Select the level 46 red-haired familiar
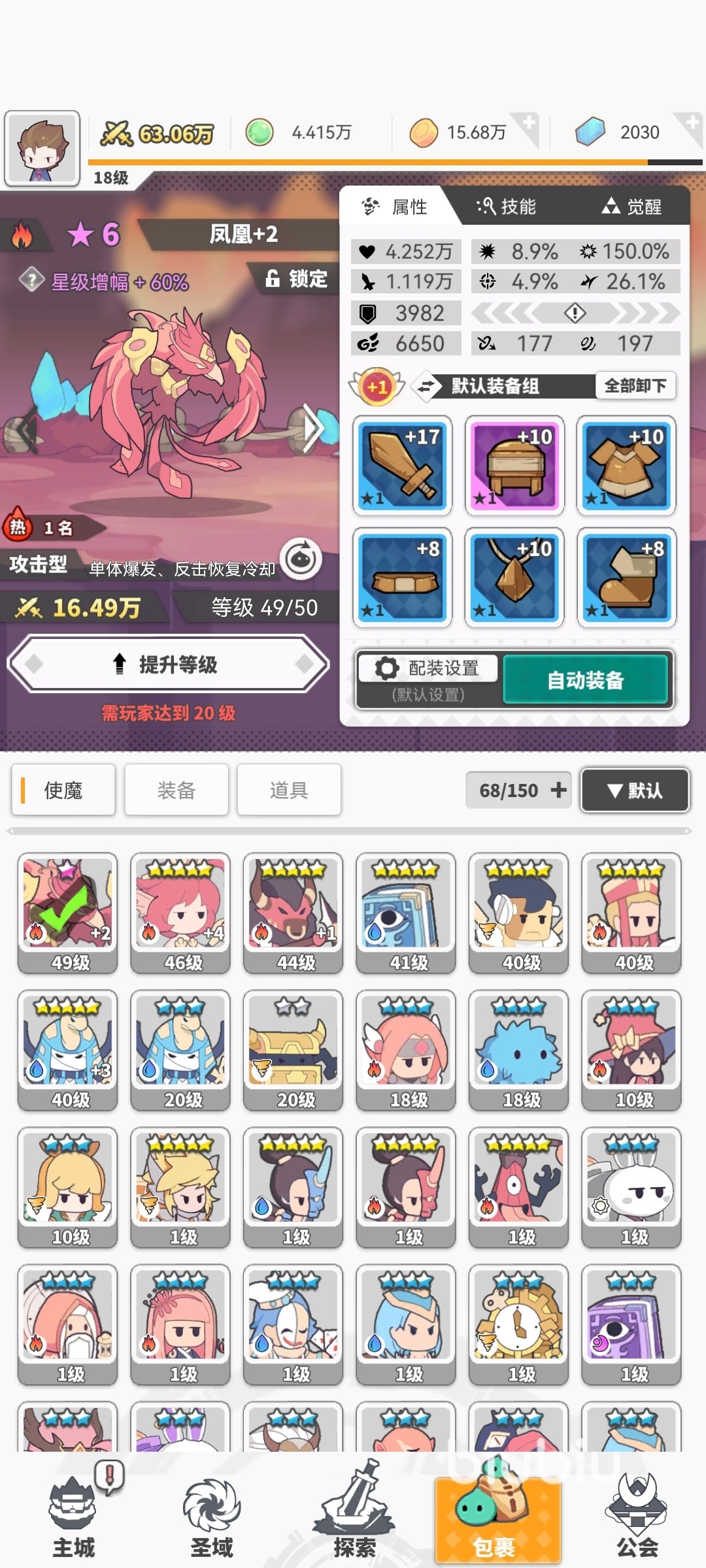The image size is (706, 1568). point(180,911)
